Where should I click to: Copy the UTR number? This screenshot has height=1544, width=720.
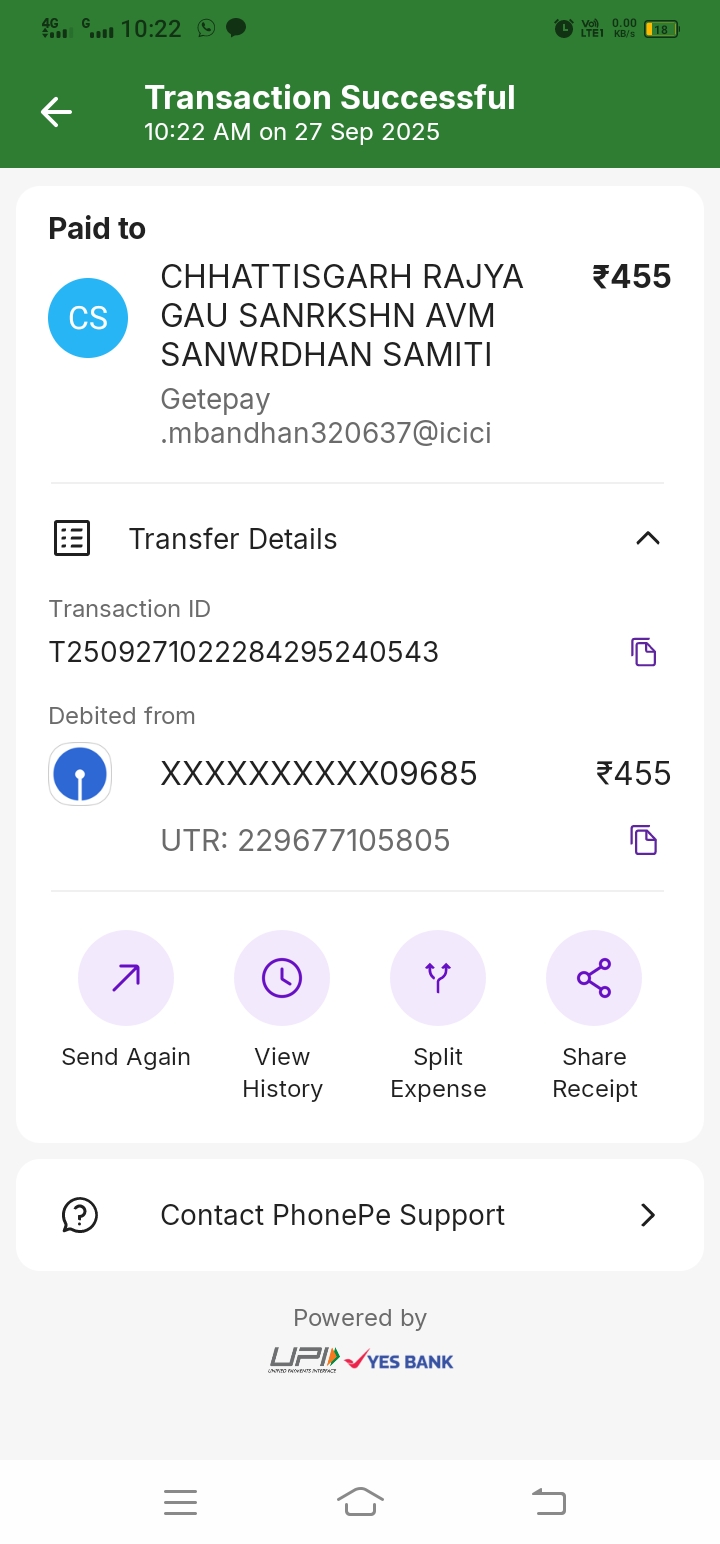click(643, 840)
